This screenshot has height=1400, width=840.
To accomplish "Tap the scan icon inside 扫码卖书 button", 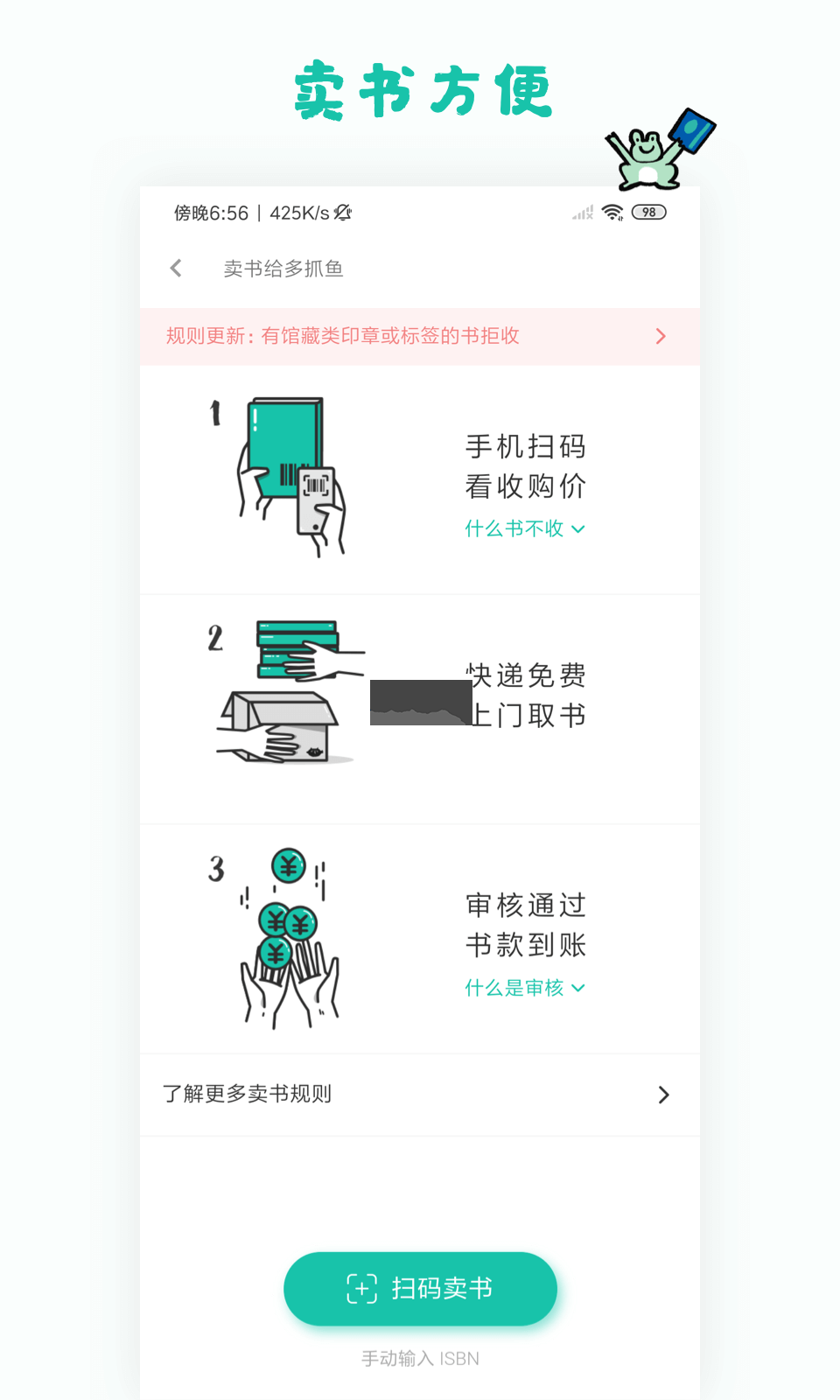I will (361, 1289).
